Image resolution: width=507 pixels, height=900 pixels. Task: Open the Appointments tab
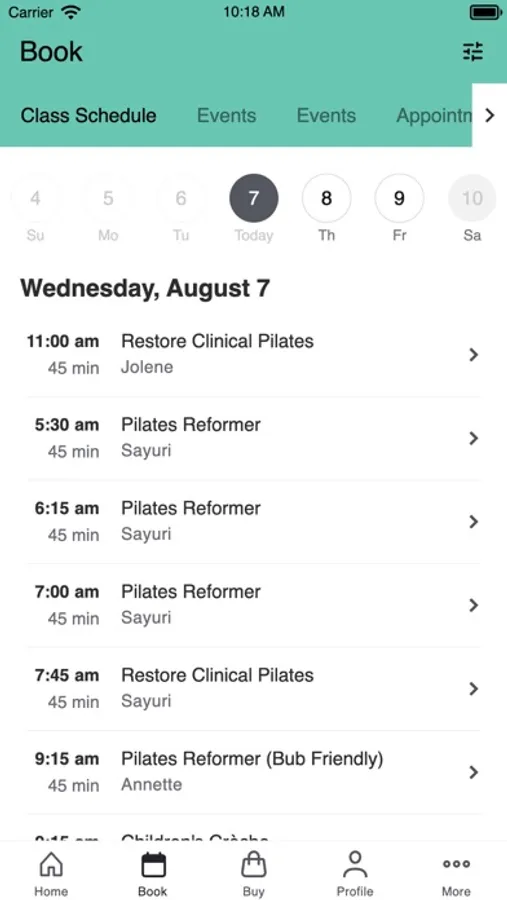pos(434,115)
